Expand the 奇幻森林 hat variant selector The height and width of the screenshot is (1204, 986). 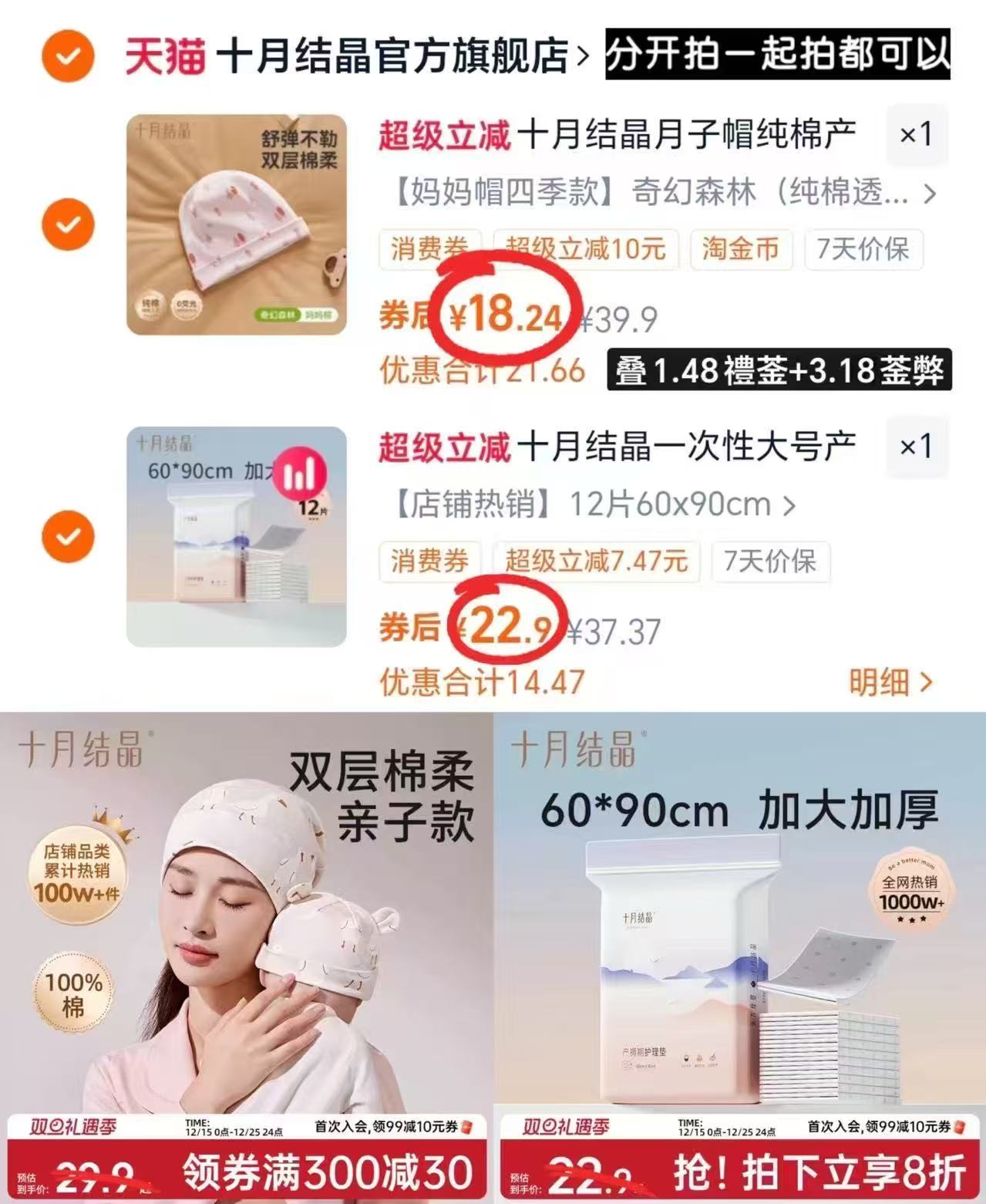point(655,195)
